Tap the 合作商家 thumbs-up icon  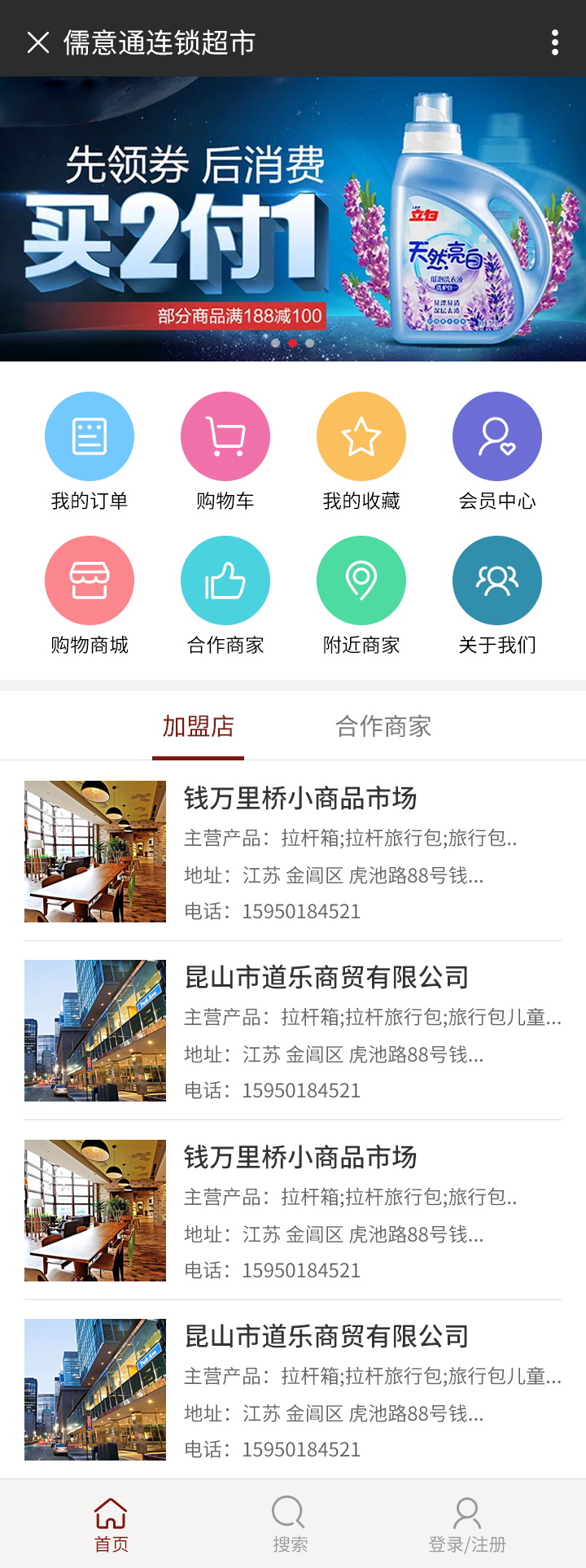[x=225, y=580]
